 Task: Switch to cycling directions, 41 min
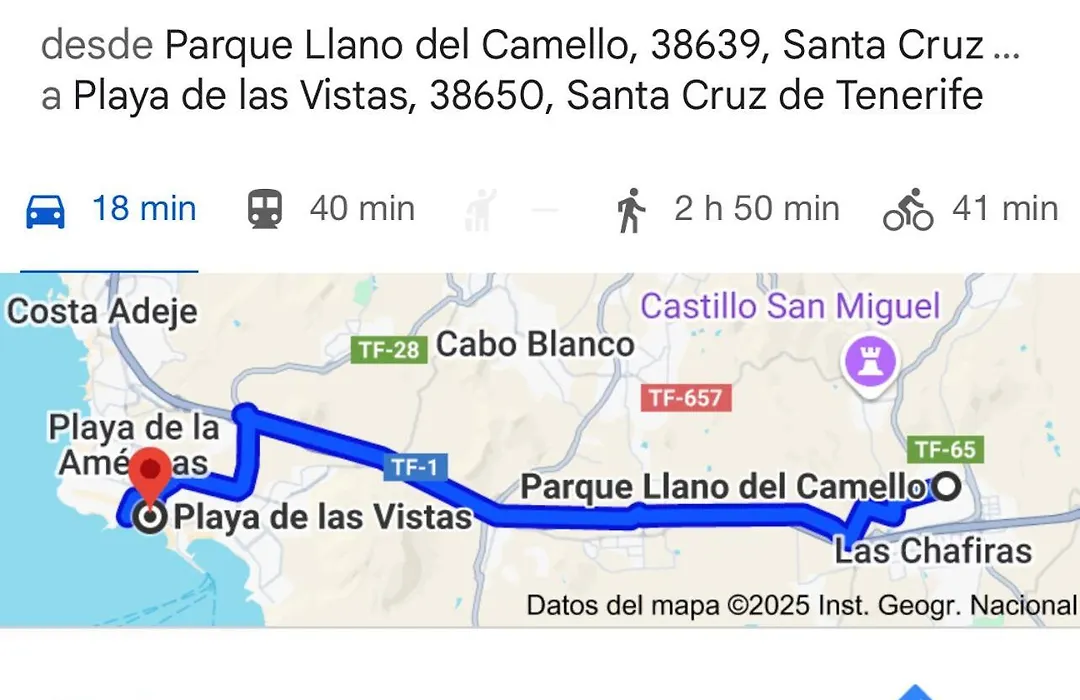[970, 210]
